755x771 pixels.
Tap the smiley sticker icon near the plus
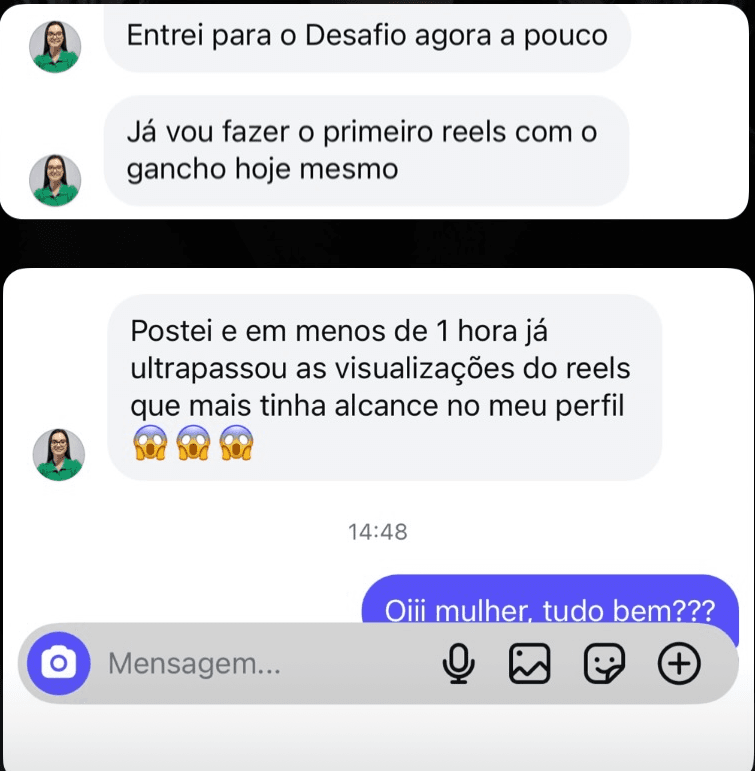click(x=605, y=662)
